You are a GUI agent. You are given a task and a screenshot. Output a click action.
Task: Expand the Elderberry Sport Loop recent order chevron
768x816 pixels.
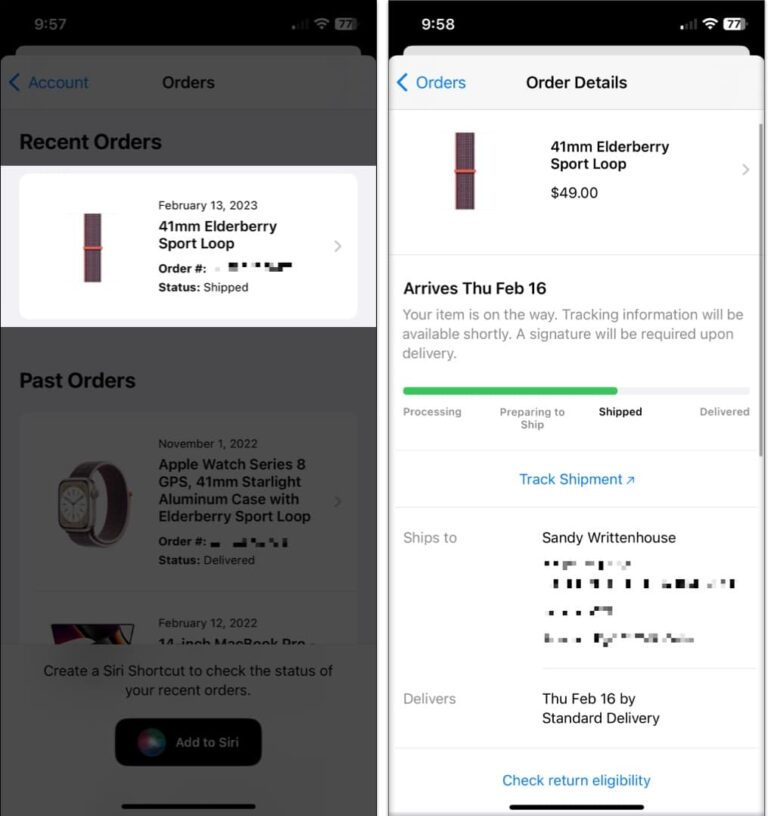point(339,245)
